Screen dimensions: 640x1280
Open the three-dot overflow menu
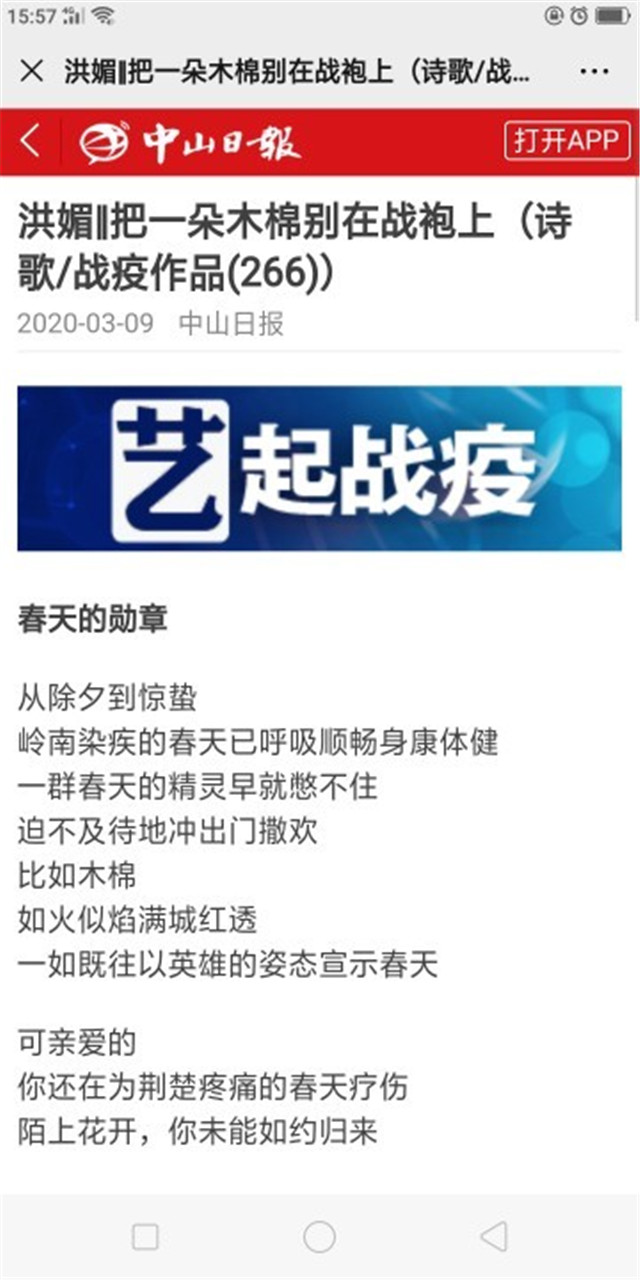point(594,72)
